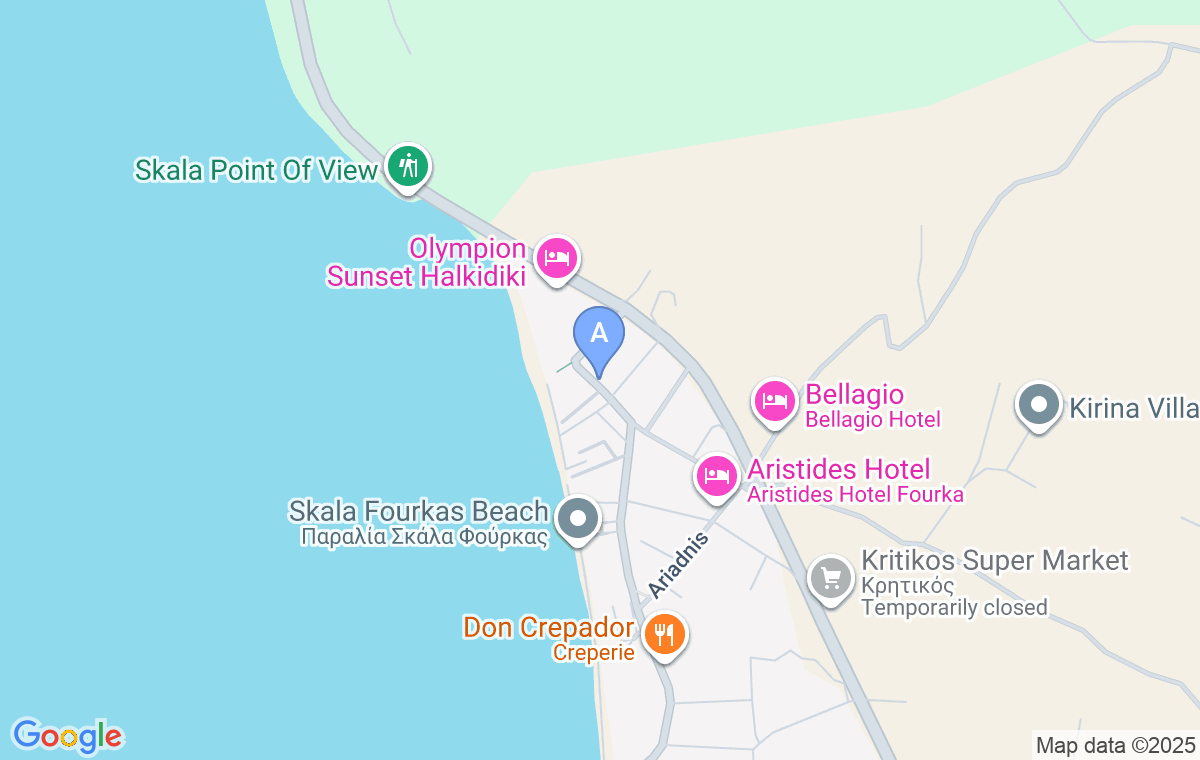This screenshot has width=1200, height=760.
Task: Open the Bellagio Hotel pin
Action: 774,402
